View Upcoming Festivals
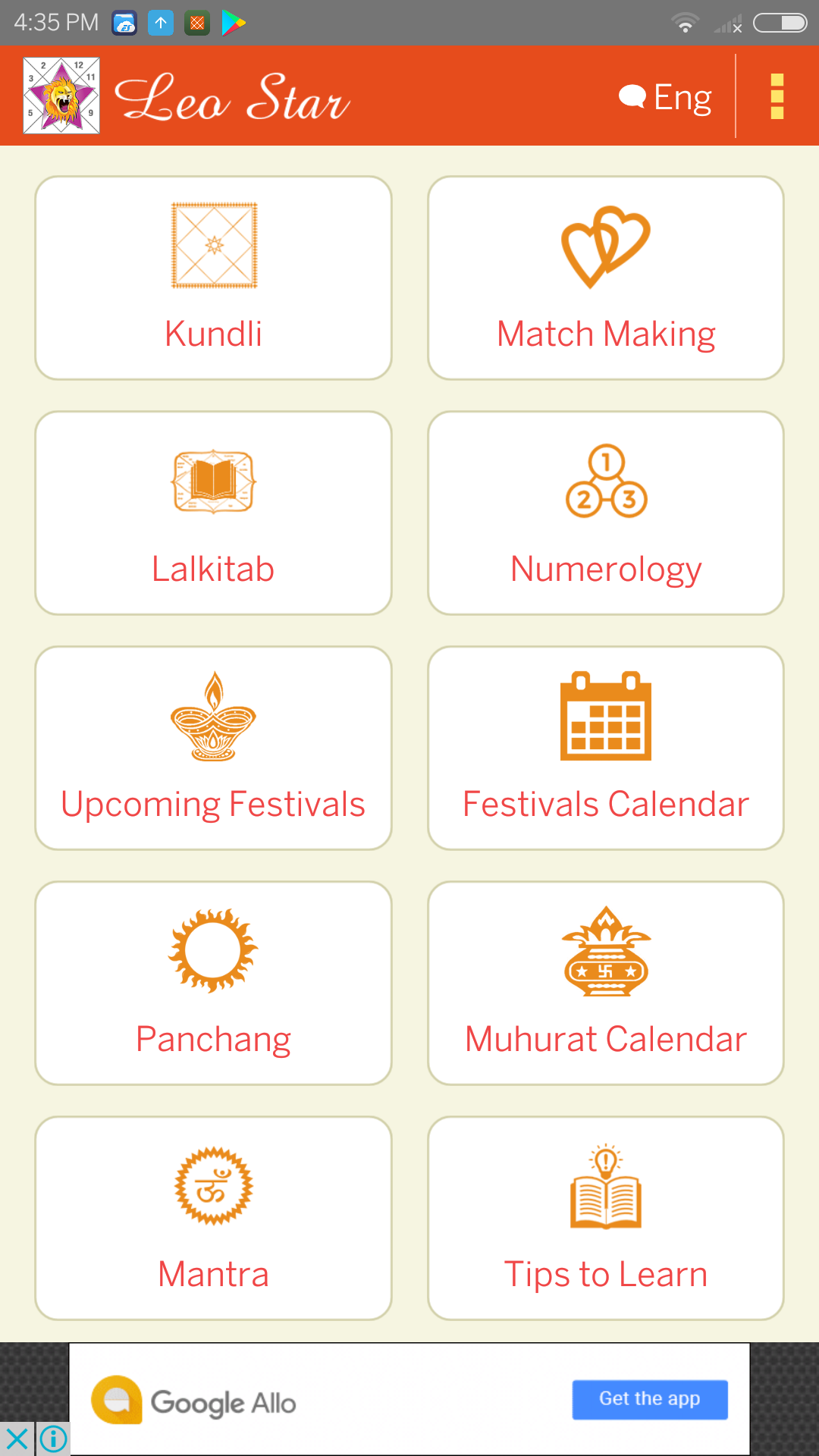Viewport: 819px width, 1456px height. 213,748
